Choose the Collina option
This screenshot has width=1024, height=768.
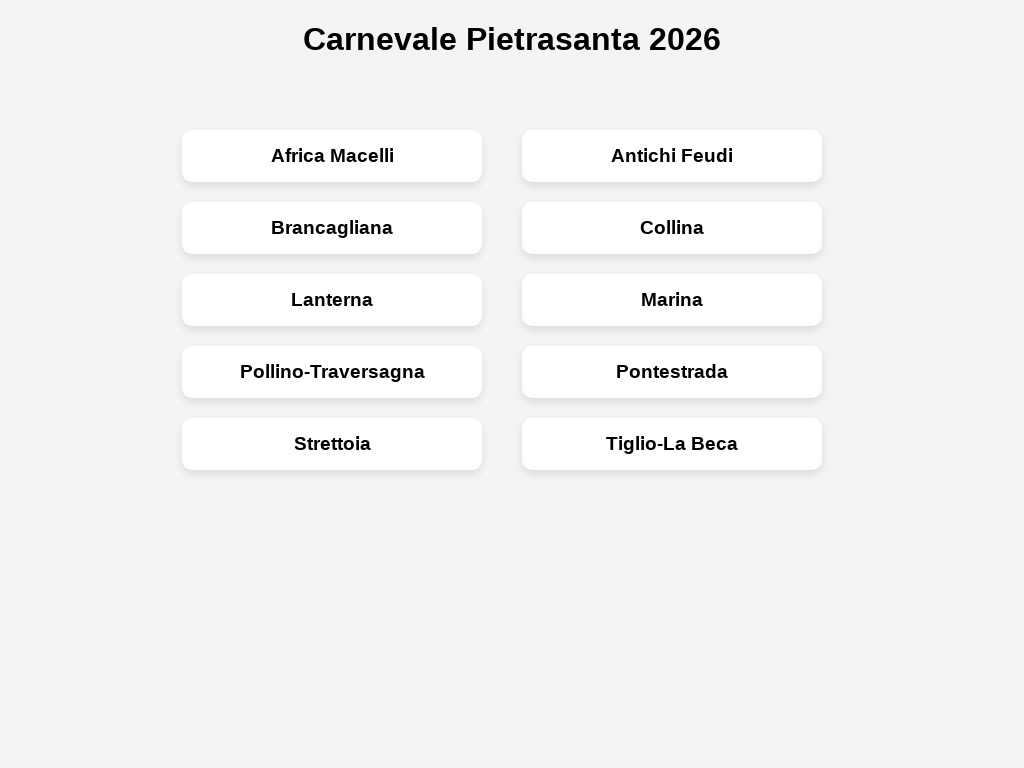tap(672, 228)
